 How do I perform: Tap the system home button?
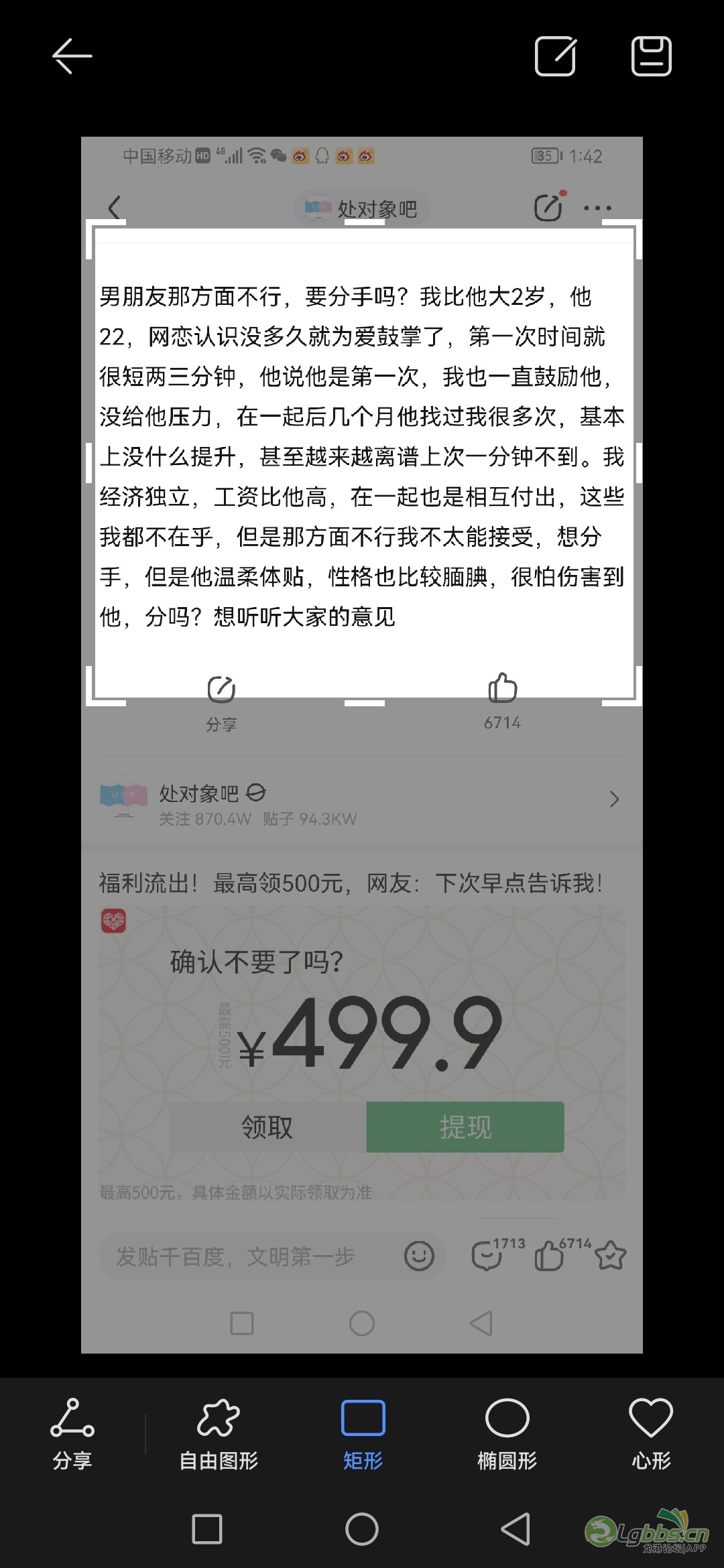pos(362,1529)
